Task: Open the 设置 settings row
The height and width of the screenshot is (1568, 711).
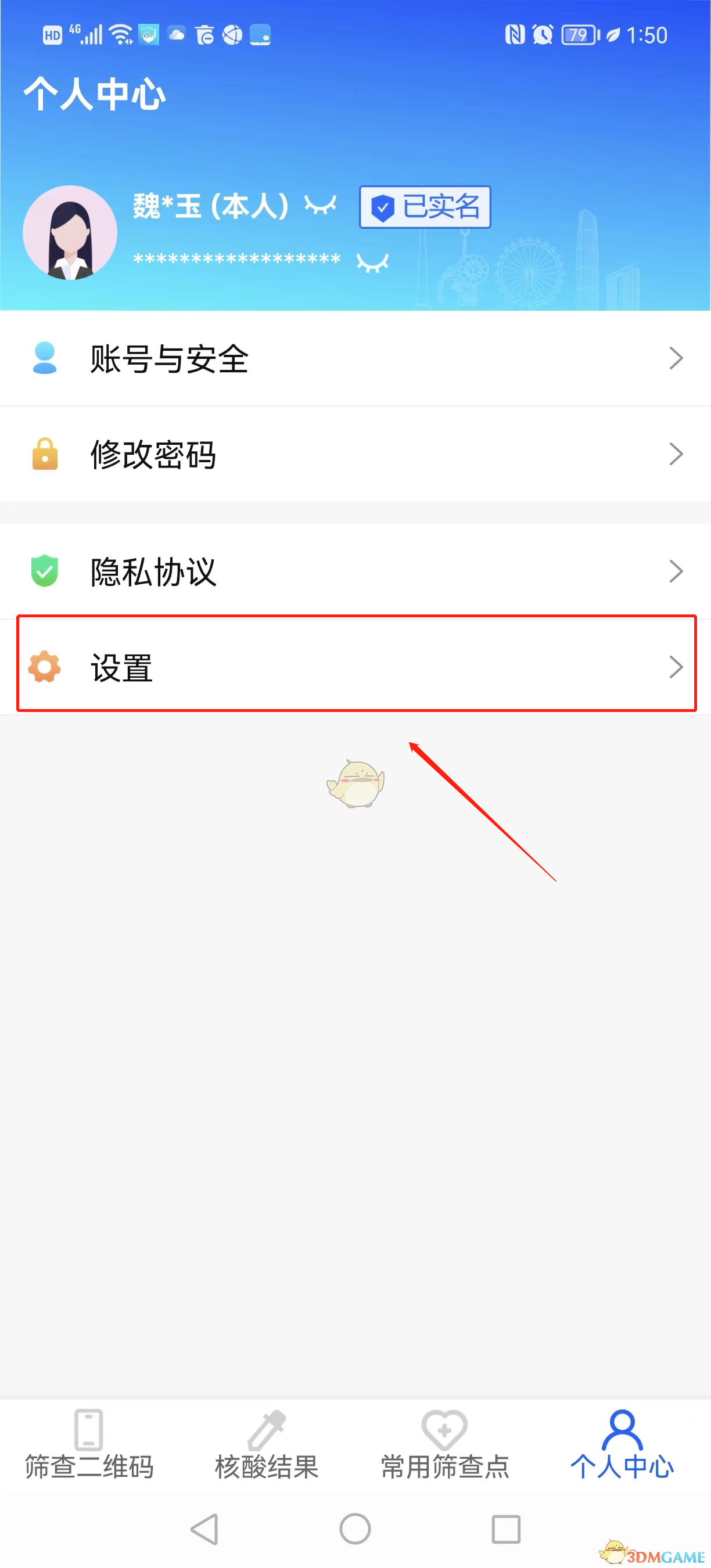Action: 355,667
